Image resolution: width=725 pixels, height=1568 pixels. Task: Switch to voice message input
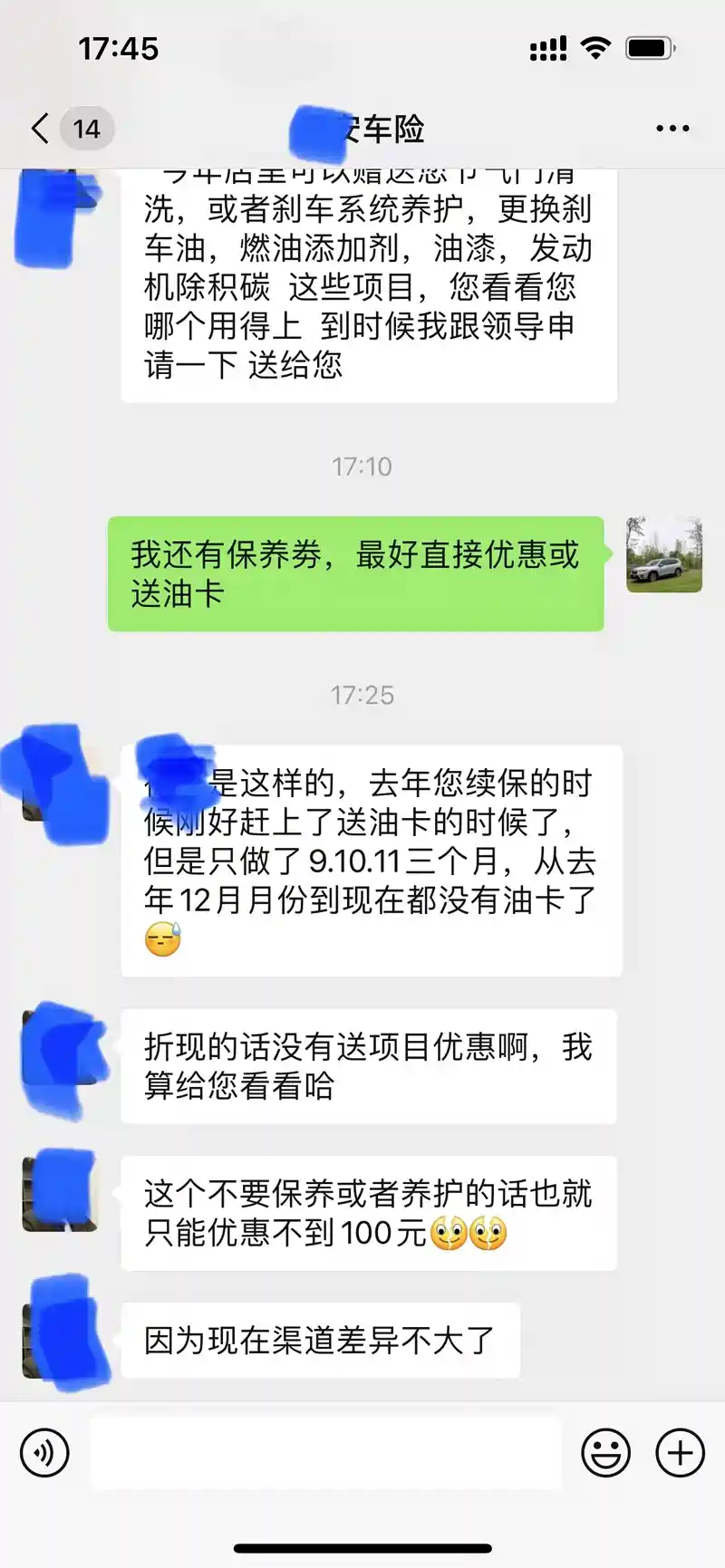point(44,1454)
